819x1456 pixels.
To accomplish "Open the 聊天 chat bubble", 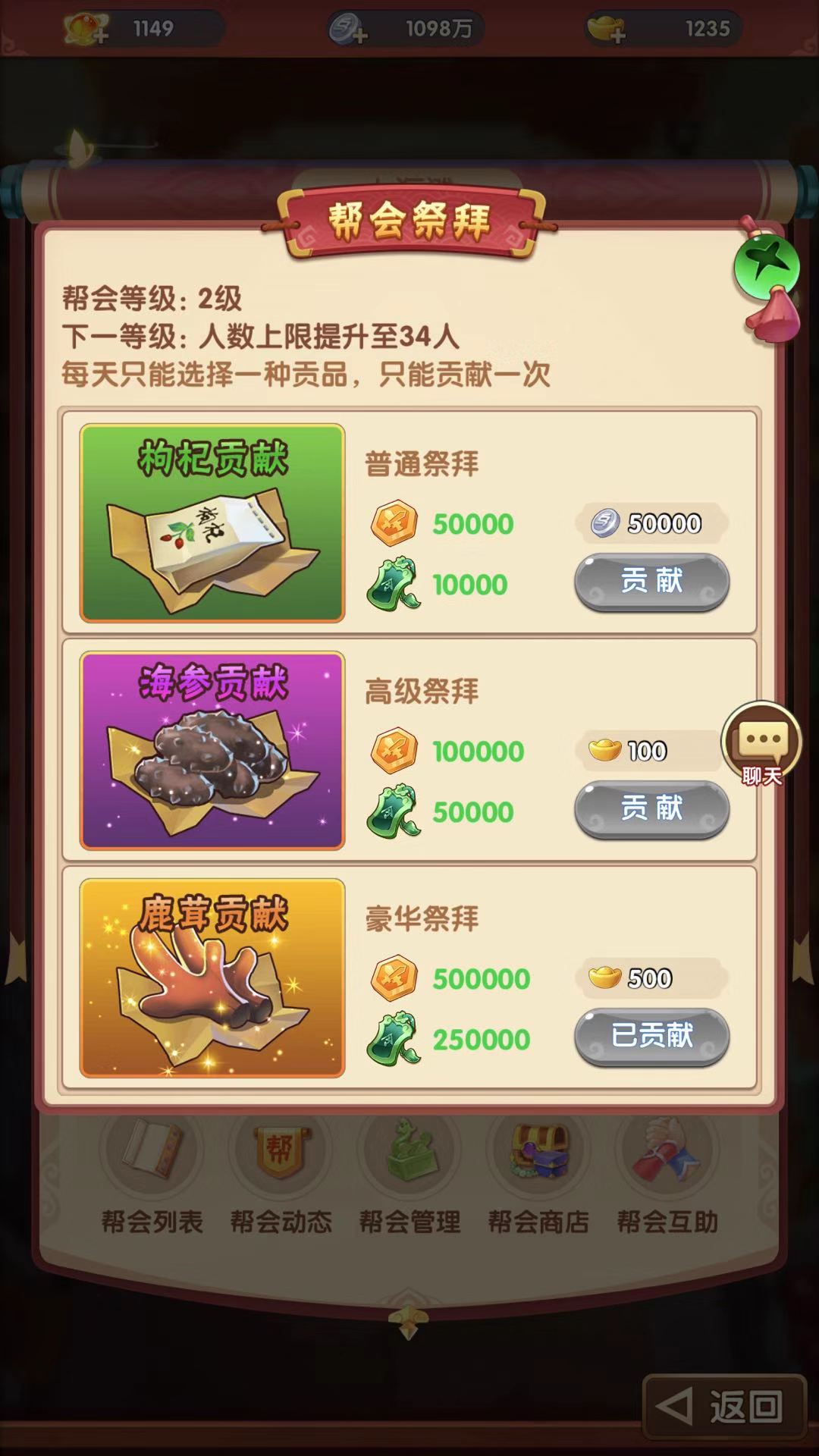I will coord(761,742).
